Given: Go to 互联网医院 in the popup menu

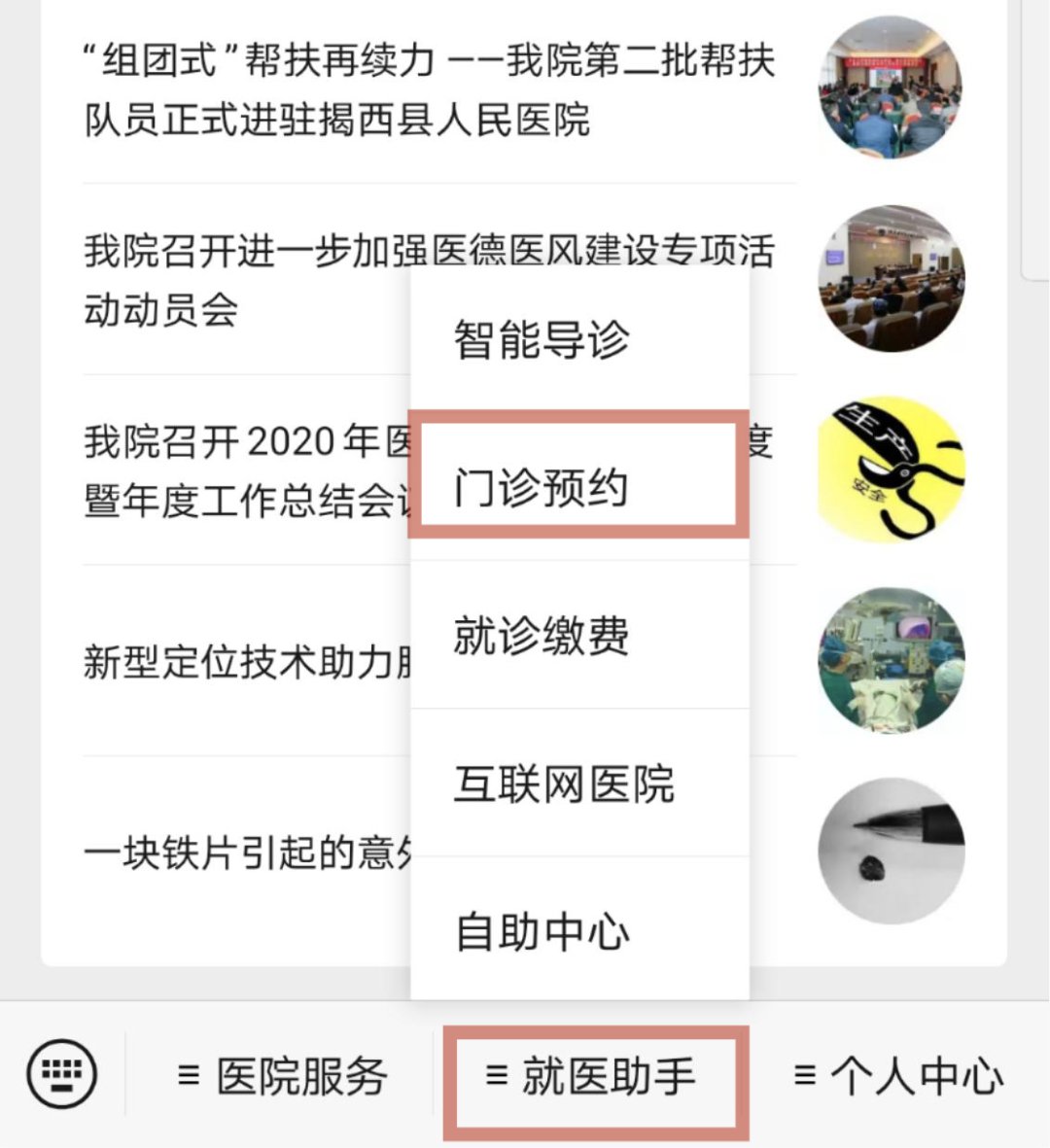Looking at the screenshot, I should point(564,783).
